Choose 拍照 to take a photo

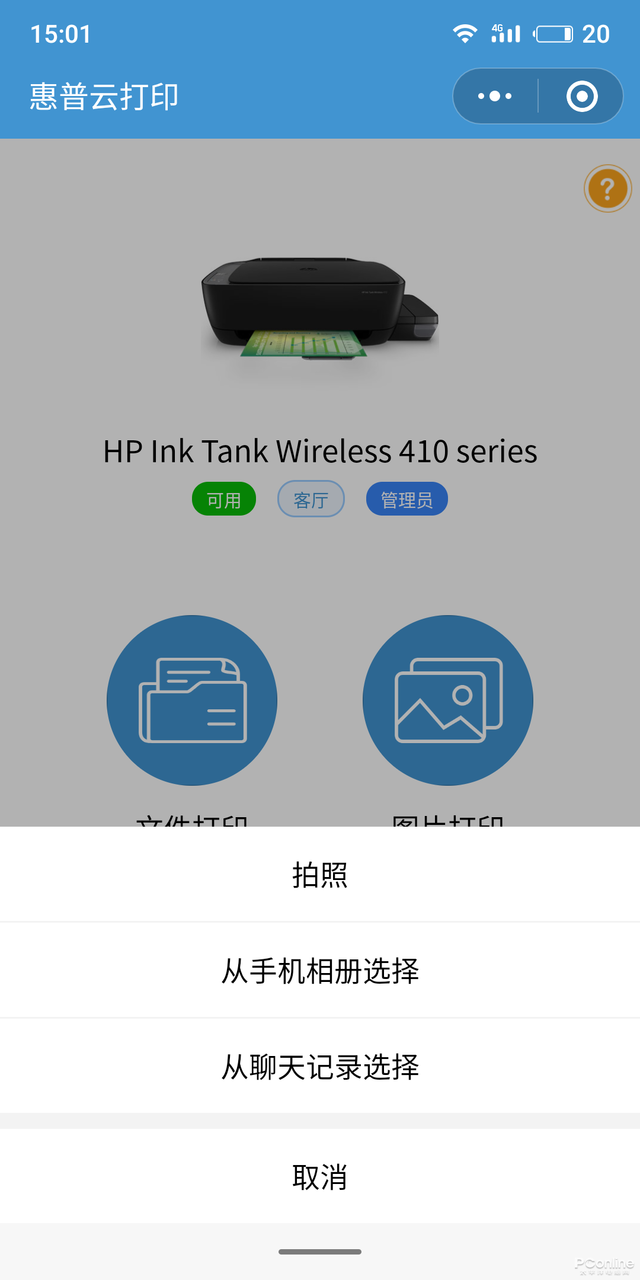(x=320, y=875)
